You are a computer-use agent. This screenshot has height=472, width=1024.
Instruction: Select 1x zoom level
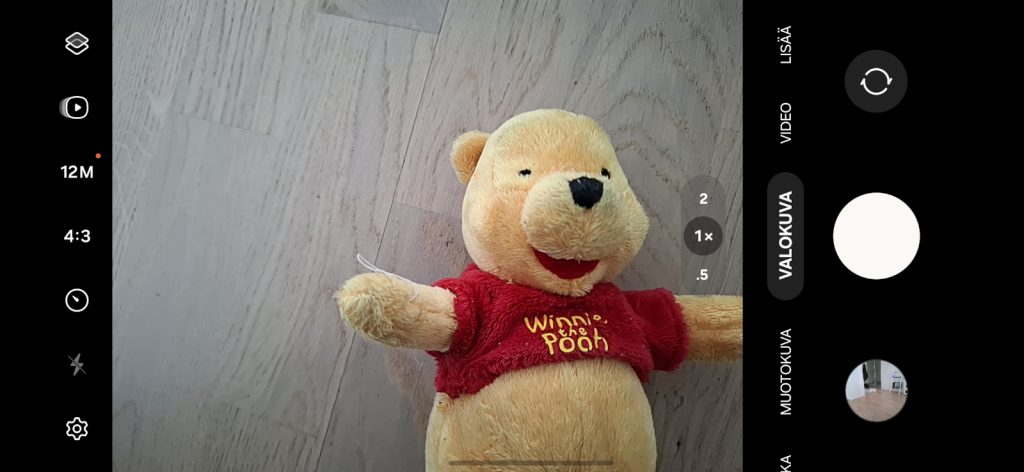(703, 237)
